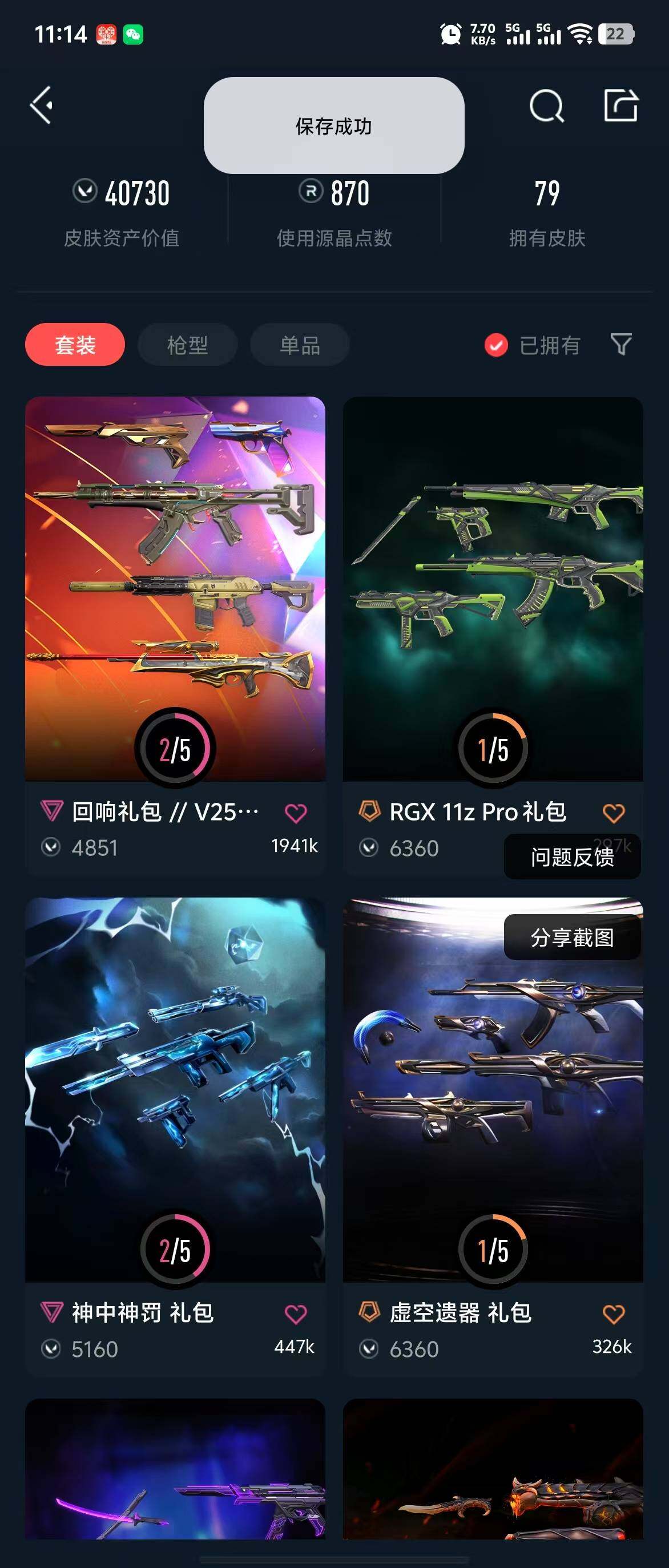Like the 回响礼包 // V25 bundle
Image resolution: width=669 pixels, height=1568 pixels.
296,813
